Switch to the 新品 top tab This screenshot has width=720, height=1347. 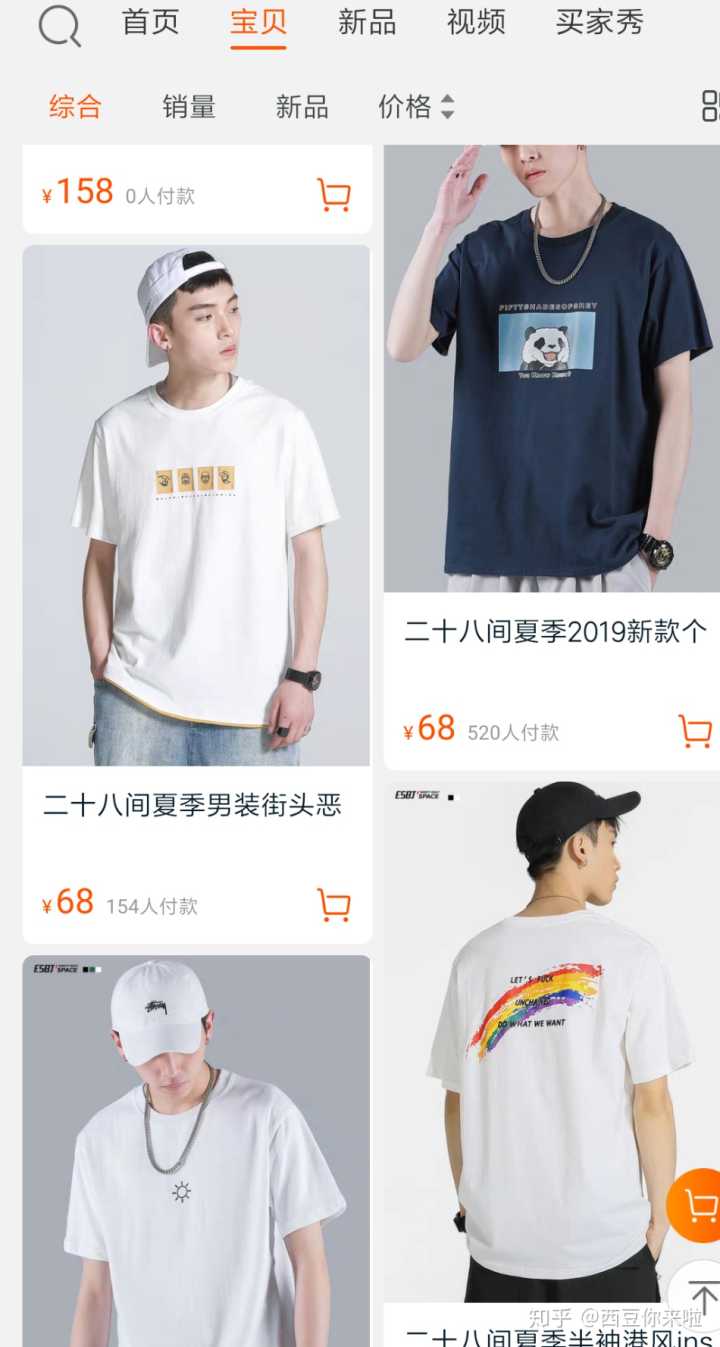pos(366,22)
